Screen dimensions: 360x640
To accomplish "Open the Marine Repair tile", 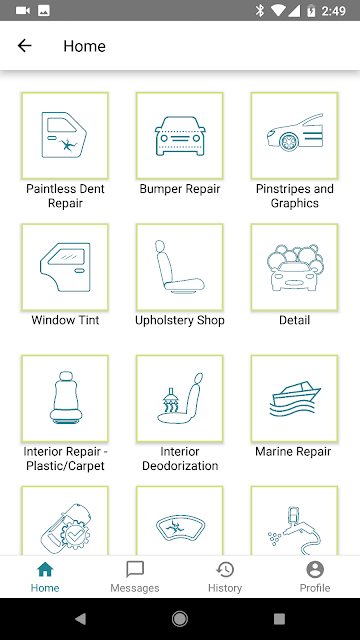I will (294, 398).
